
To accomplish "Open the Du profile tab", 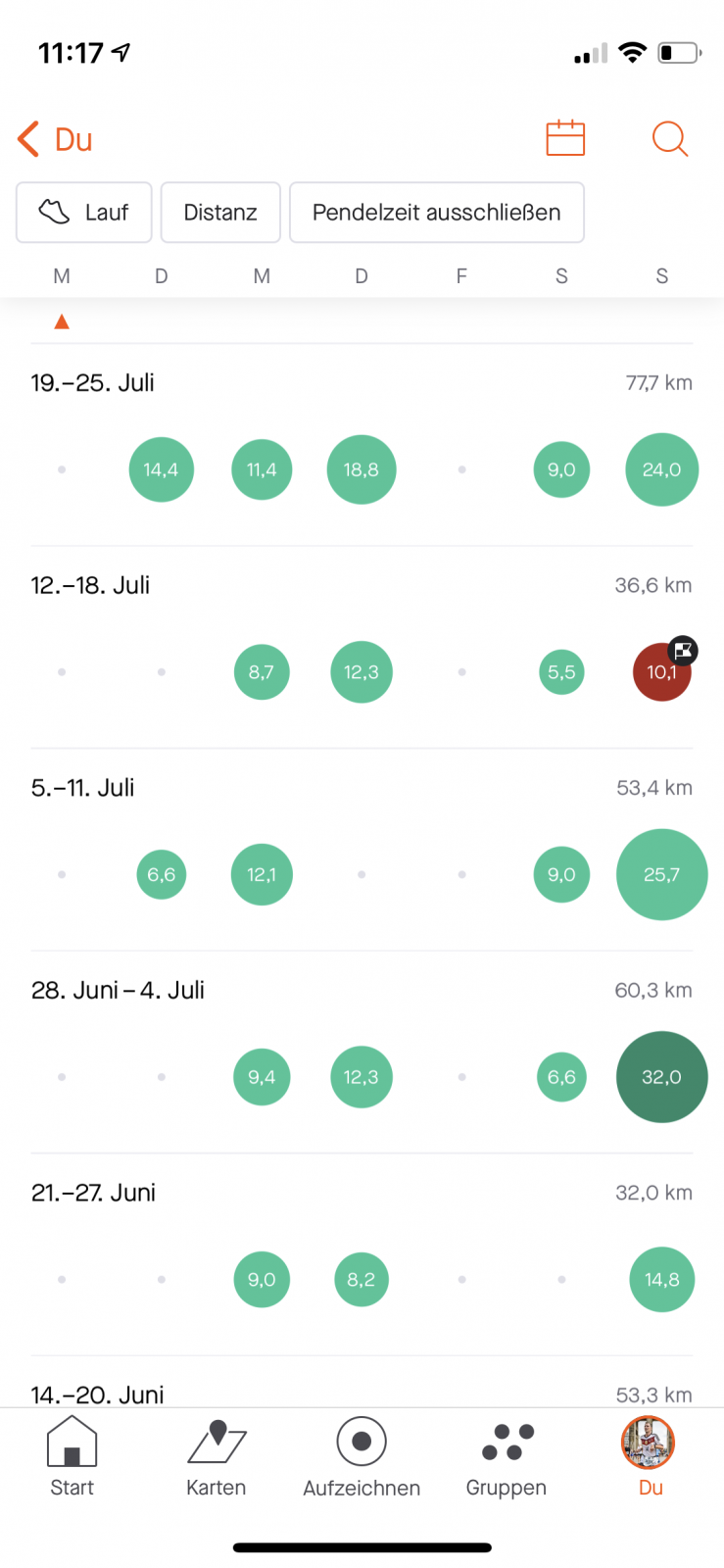I will (650, 1457).
